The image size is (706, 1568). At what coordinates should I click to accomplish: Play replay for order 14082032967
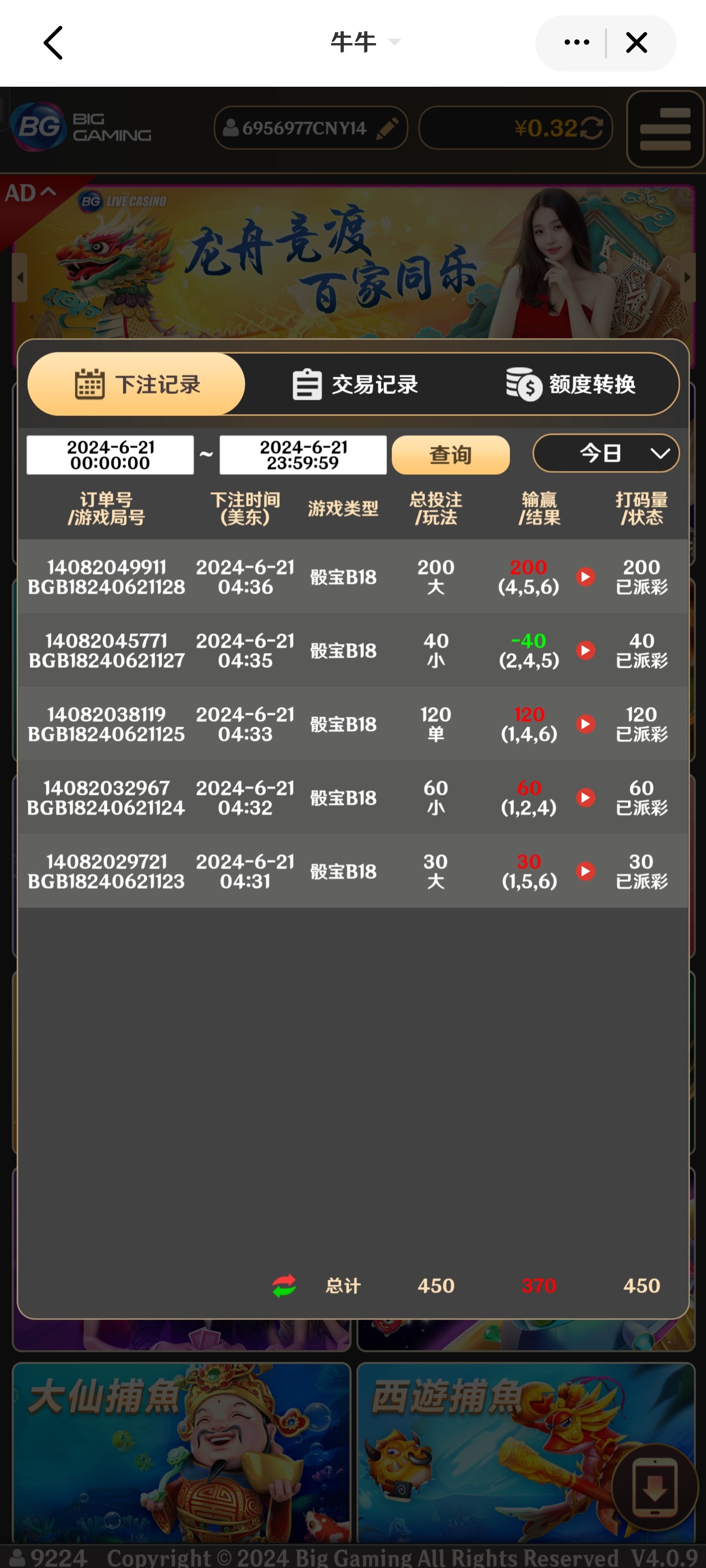point(586,797)
